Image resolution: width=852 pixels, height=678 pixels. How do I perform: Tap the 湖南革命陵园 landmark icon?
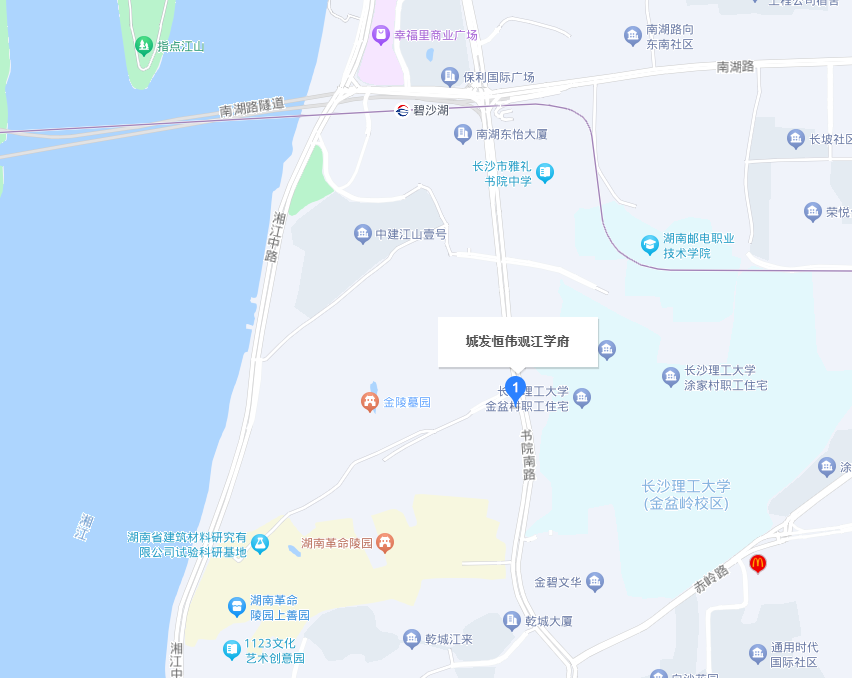[386, 543]
